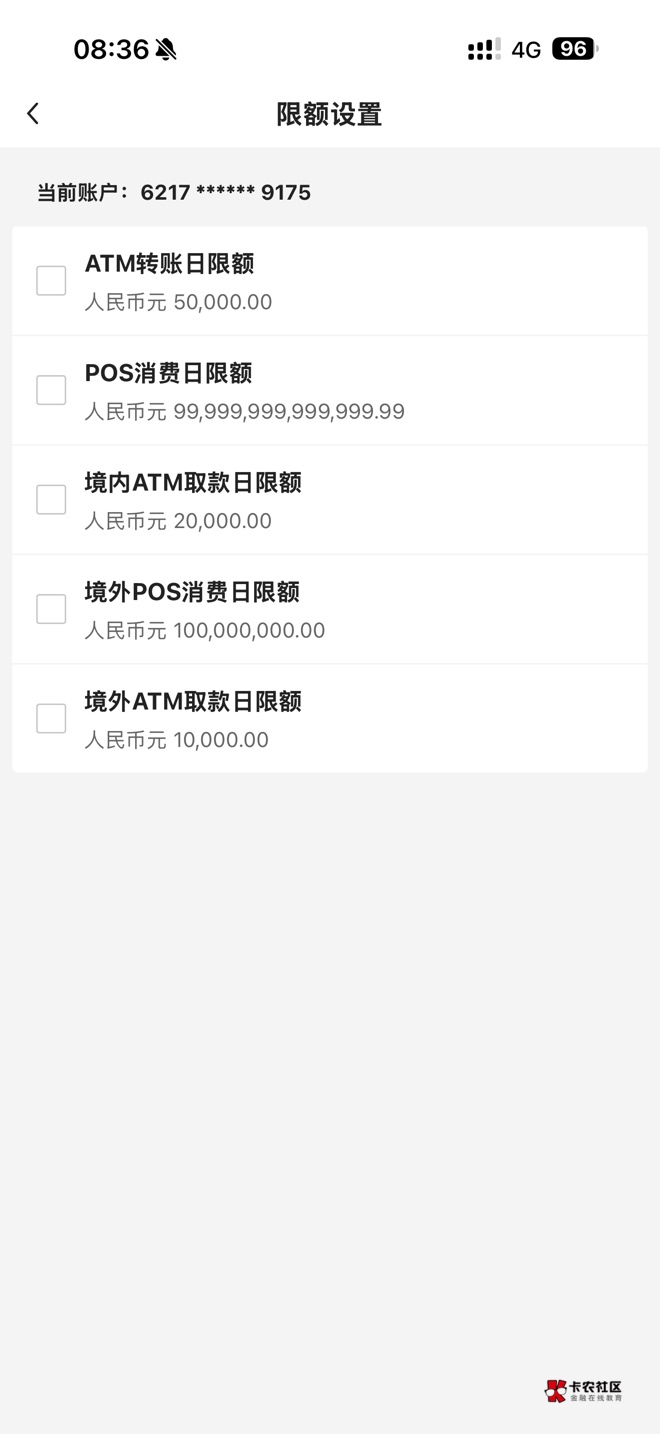Viewport: 660px width, 1434px height.
Task: Check the ATM转账日限额 checkbox
Action: click(x=51, y=281)
